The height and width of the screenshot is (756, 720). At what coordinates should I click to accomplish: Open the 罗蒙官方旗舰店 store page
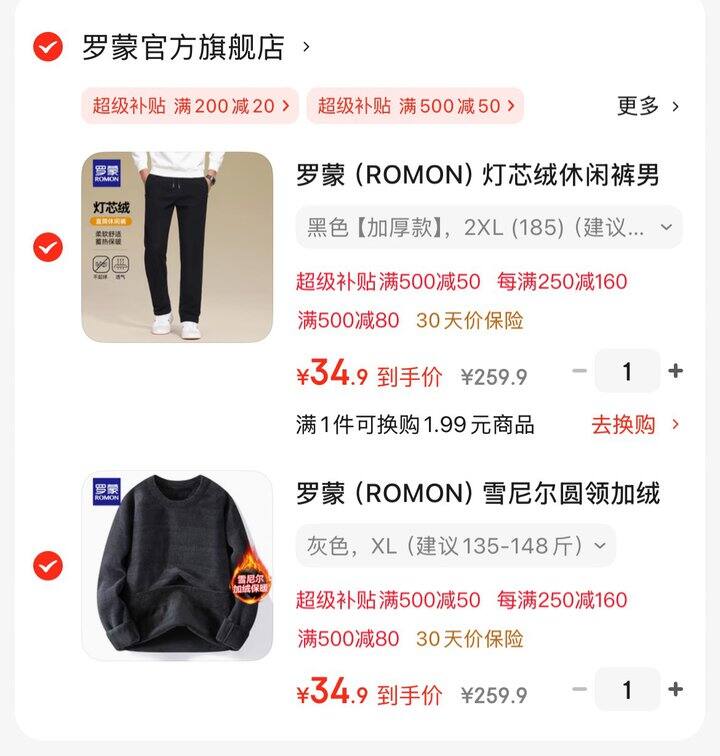click(185, 47)
